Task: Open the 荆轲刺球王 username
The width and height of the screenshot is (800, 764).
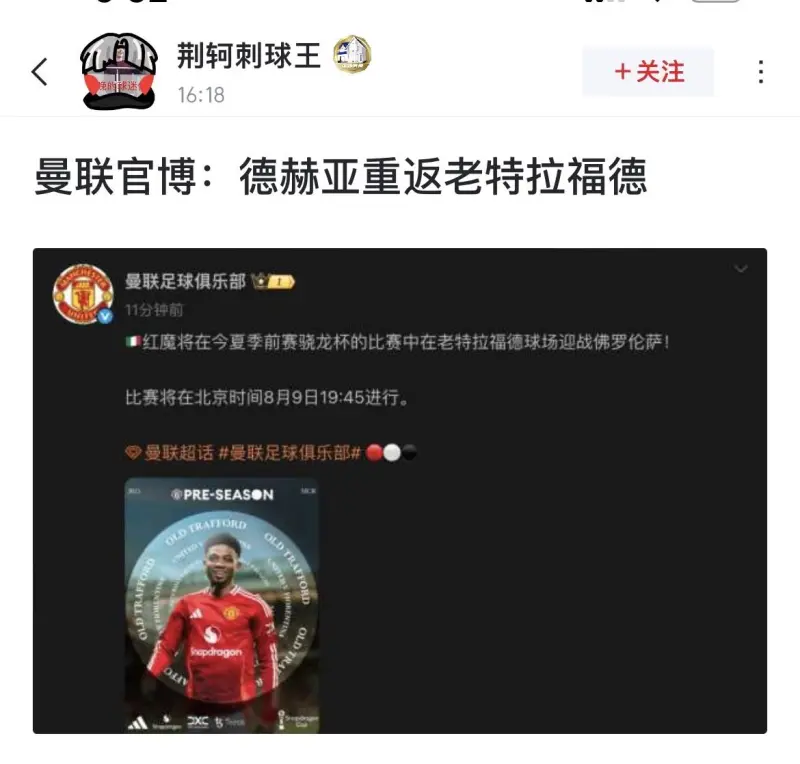Action: click(x=248, y=55)
